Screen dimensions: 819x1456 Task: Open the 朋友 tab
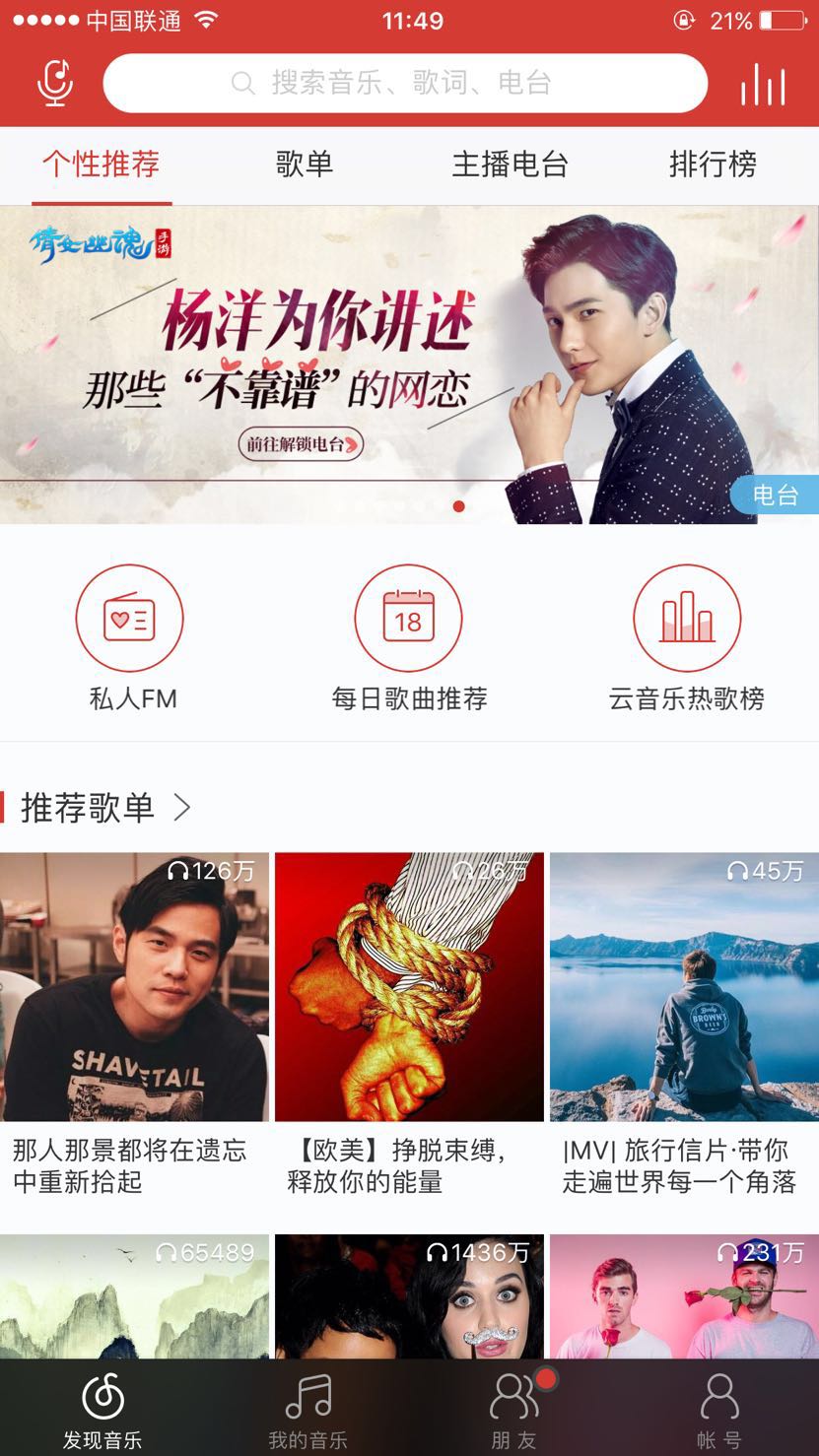(x=513, y=1411)
